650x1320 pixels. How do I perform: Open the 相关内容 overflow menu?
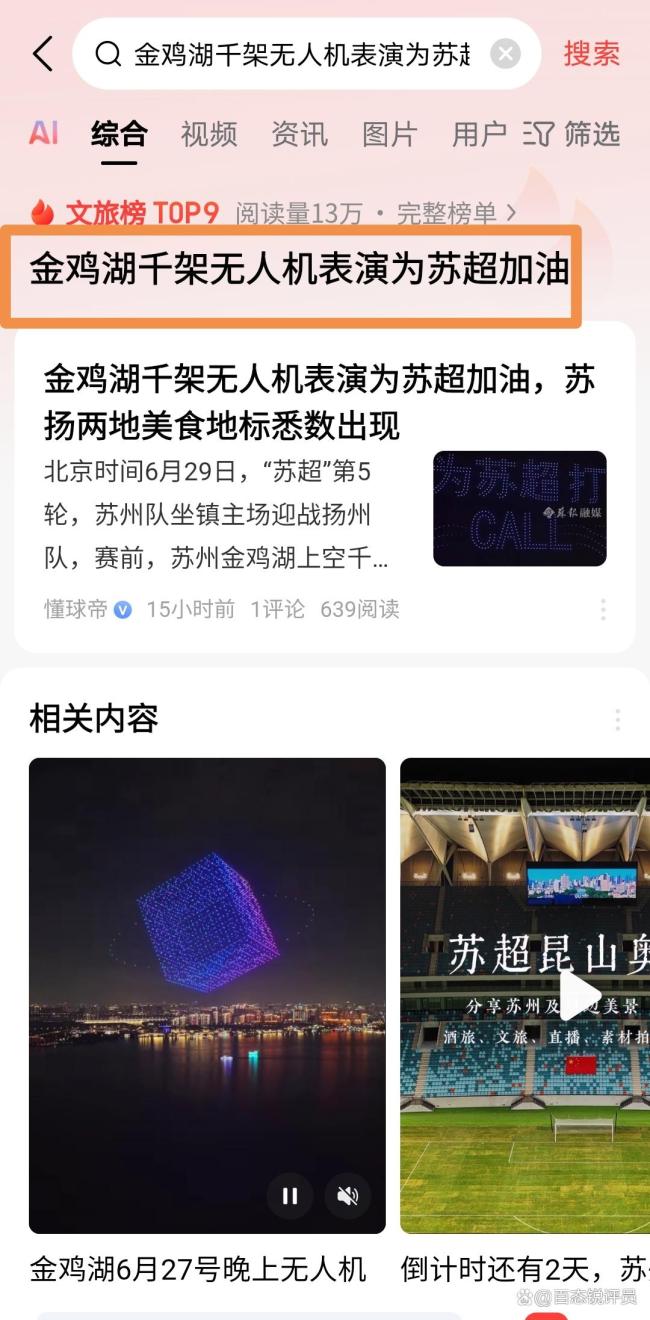(x=617, y=719)
